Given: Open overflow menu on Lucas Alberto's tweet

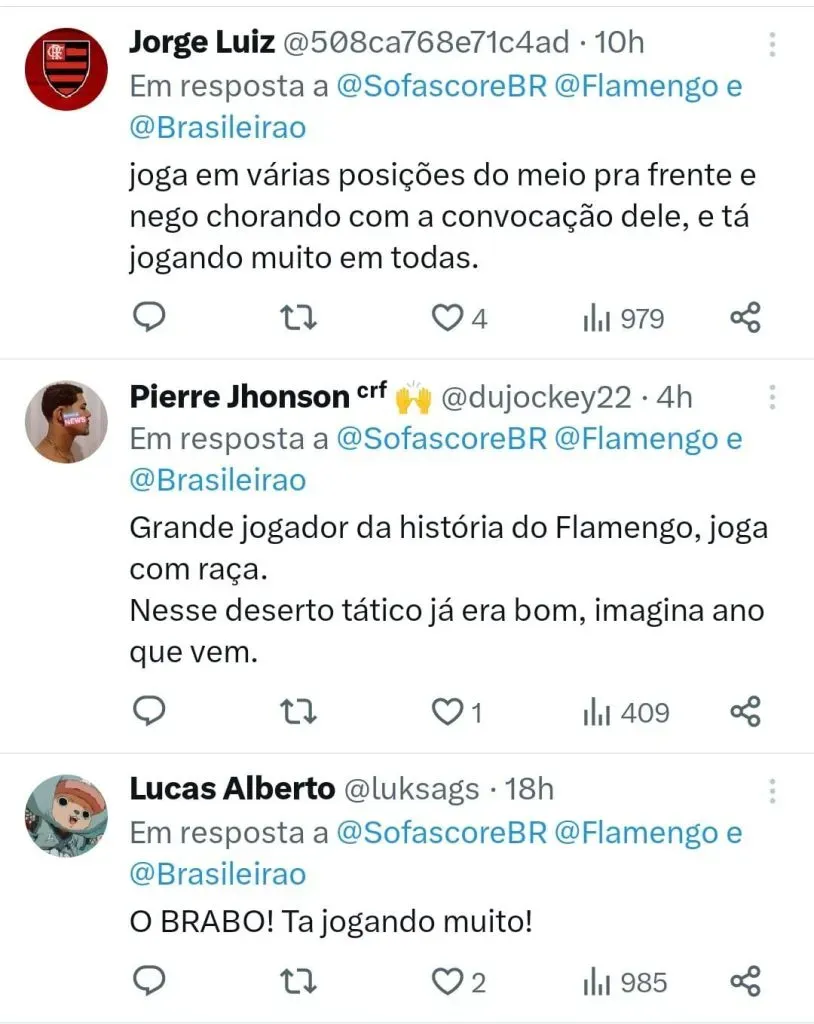Looking at the screenshot, I should click(x=773, y=790).
